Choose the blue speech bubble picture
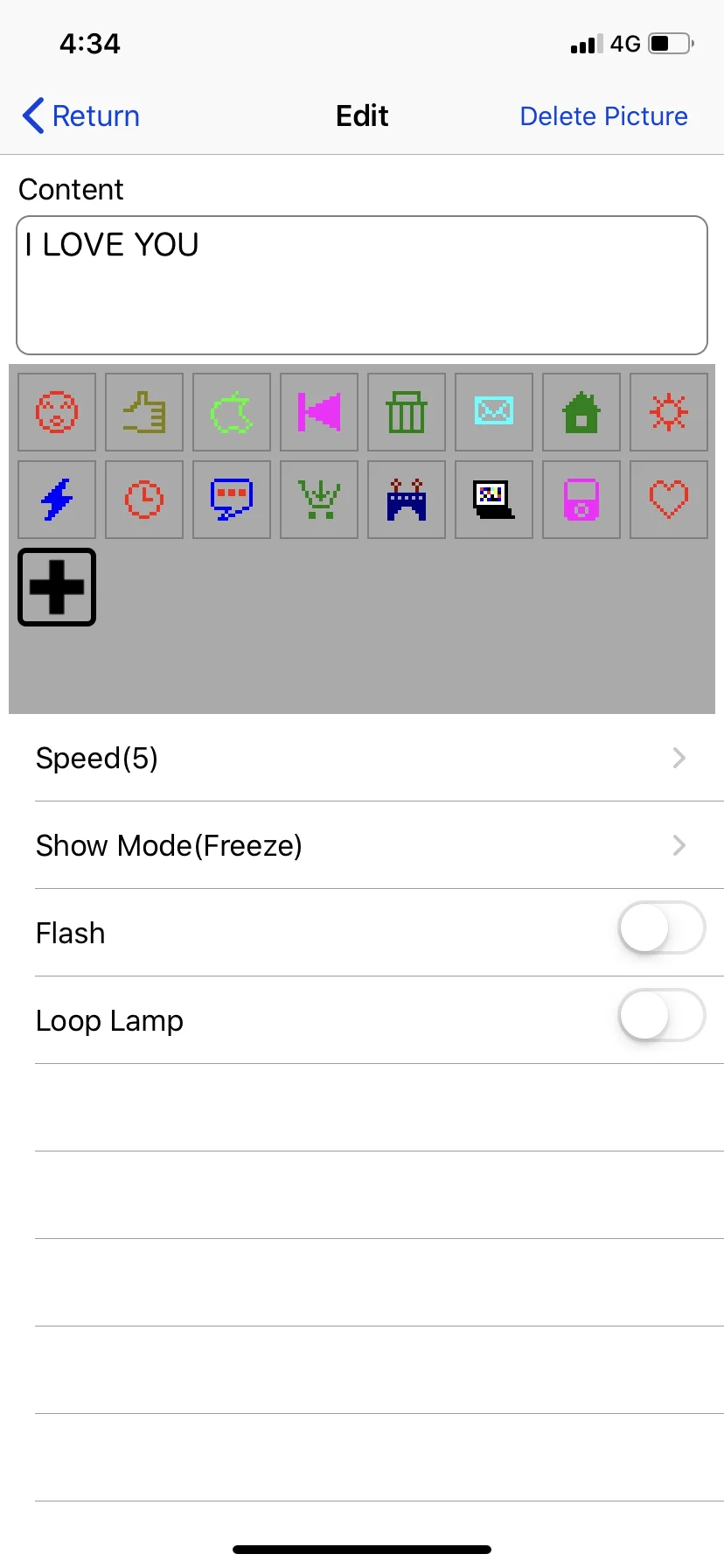This screenshot has height=1568, width=724. click(x=232, y=500)
